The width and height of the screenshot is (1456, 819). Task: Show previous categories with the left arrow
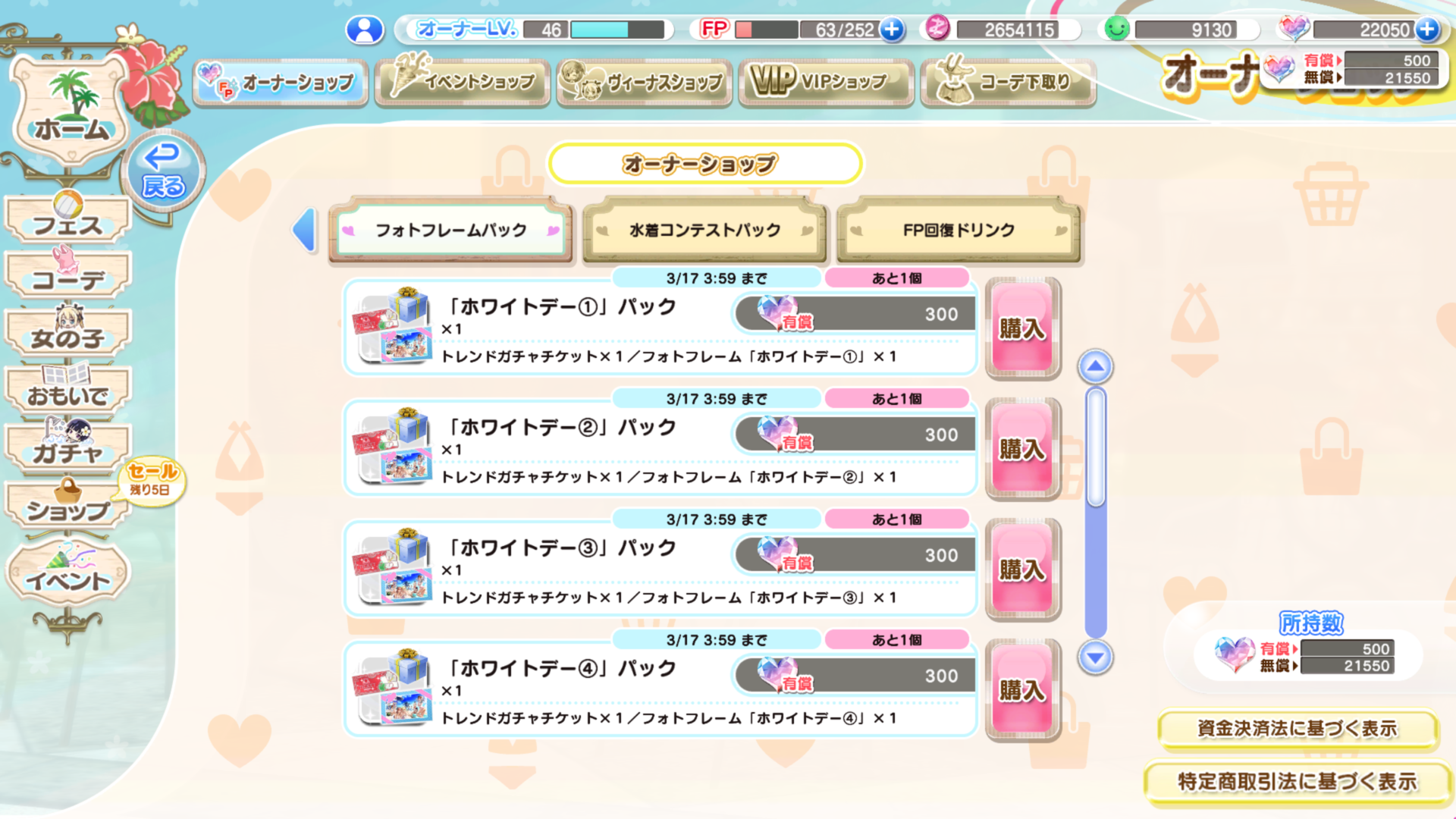click(305, 229)
